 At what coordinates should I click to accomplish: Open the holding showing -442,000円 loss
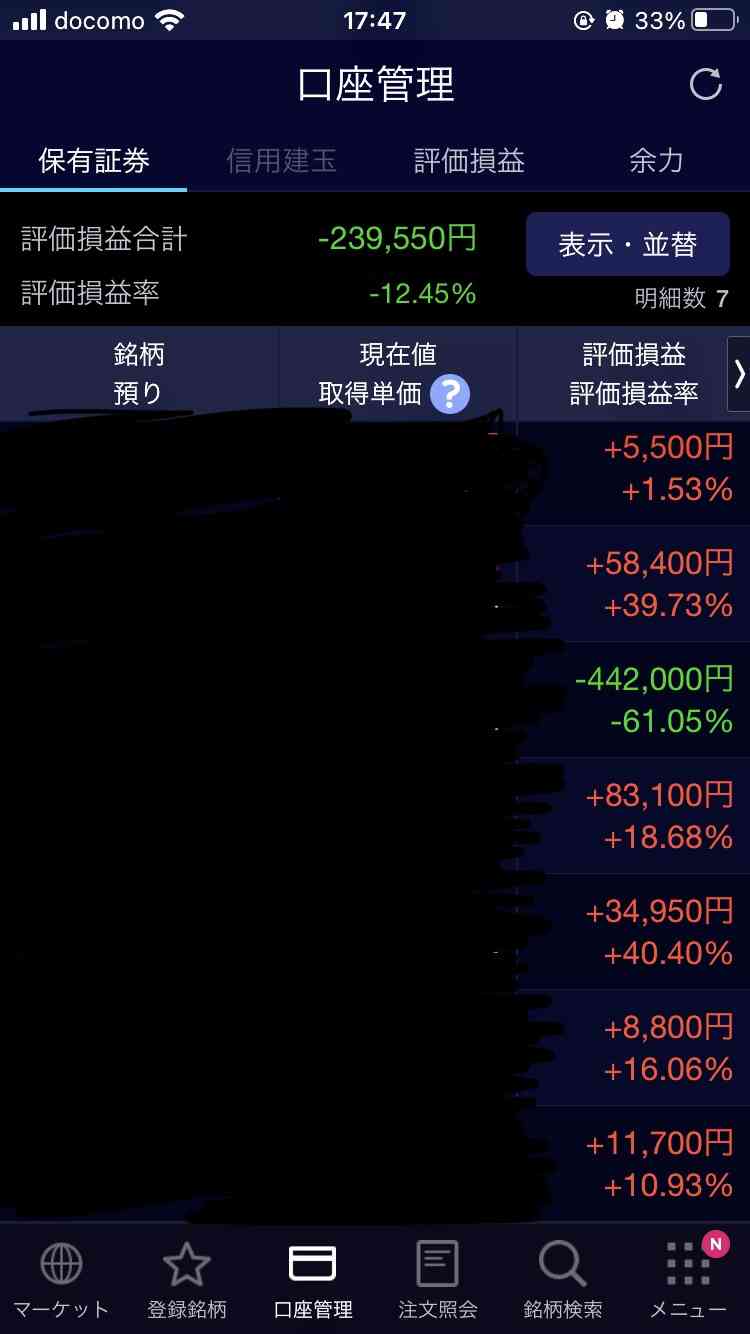[375, 700]
